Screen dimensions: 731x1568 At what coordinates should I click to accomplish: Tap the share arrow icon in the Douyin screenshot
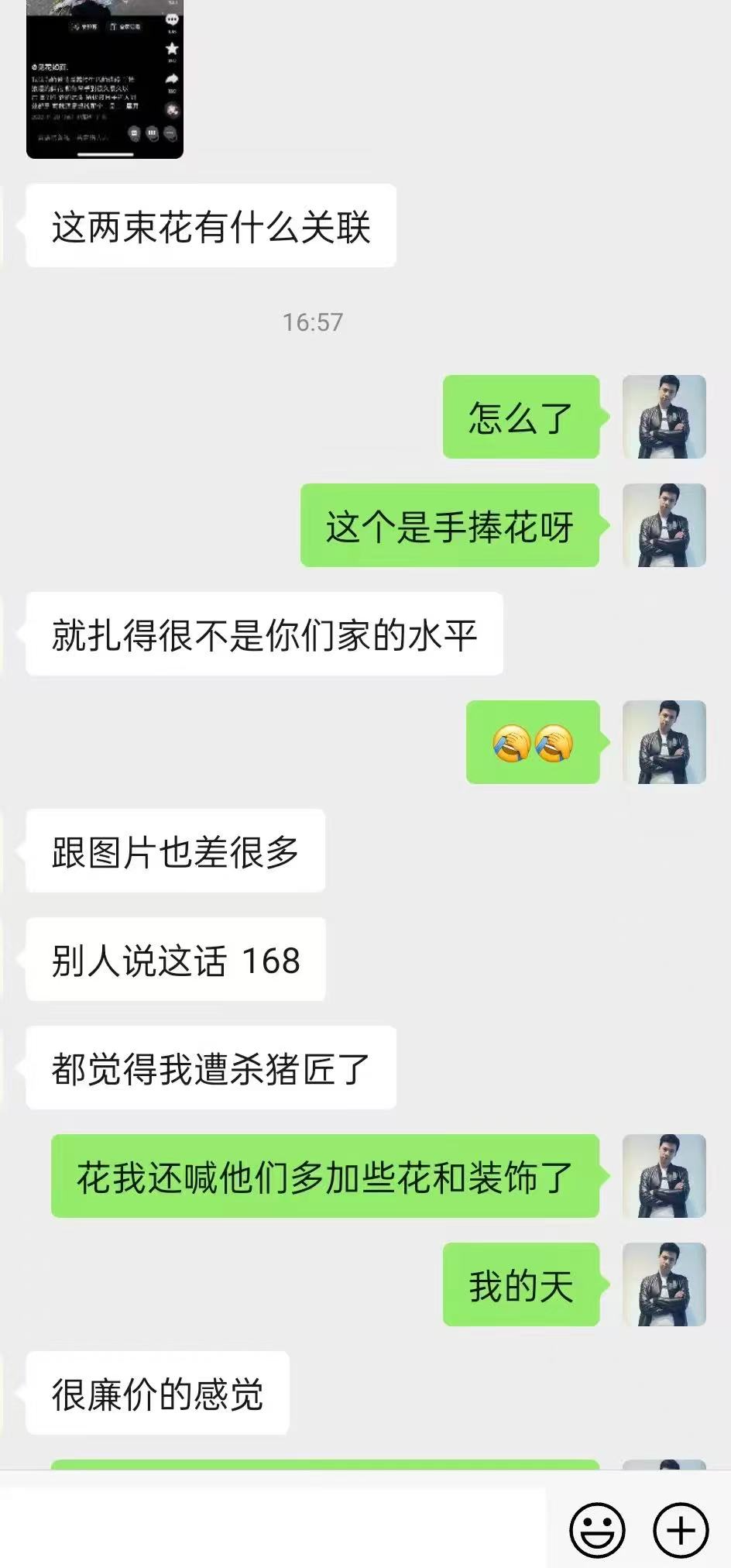click(172, 79)
